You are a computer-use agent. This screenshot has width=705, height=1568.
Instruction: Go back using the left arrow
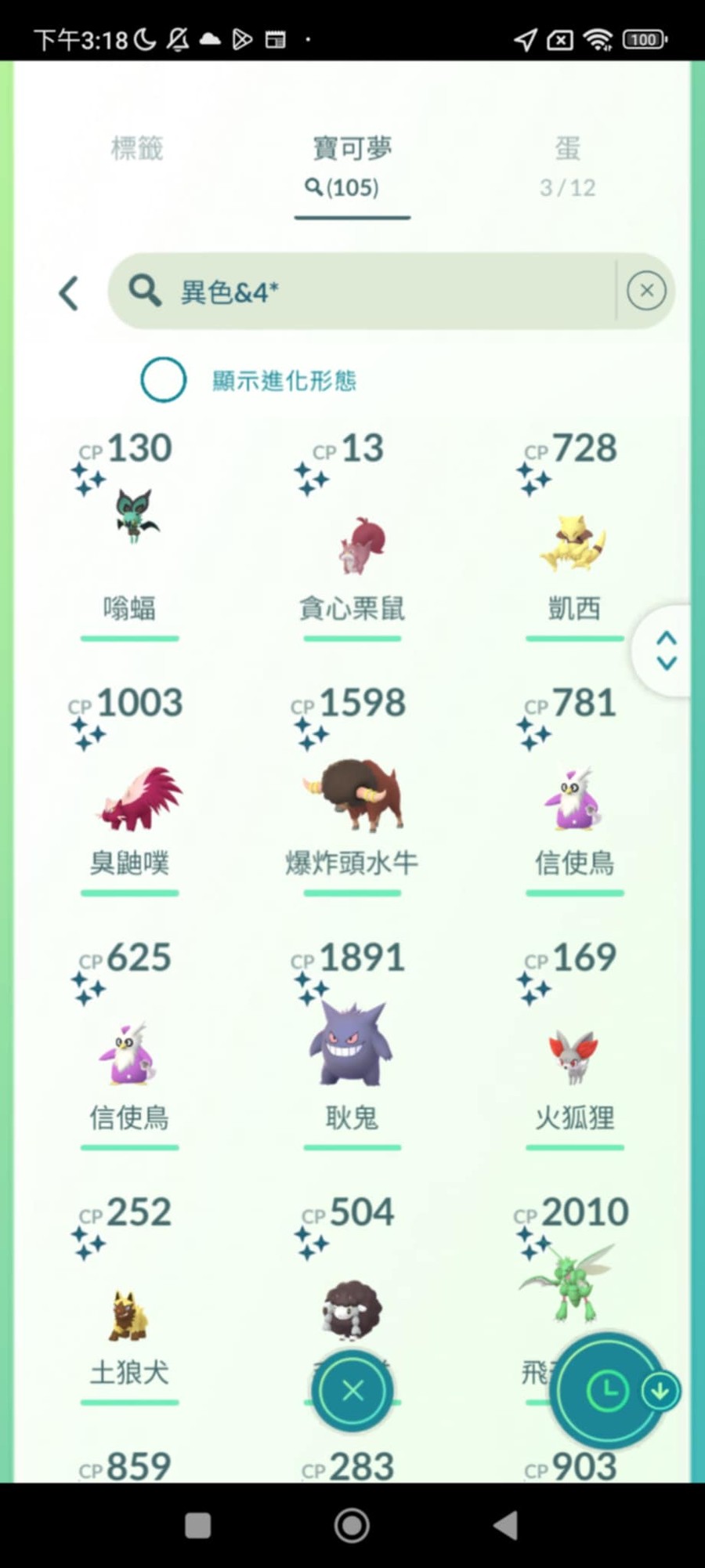click(x=69, y=293)
